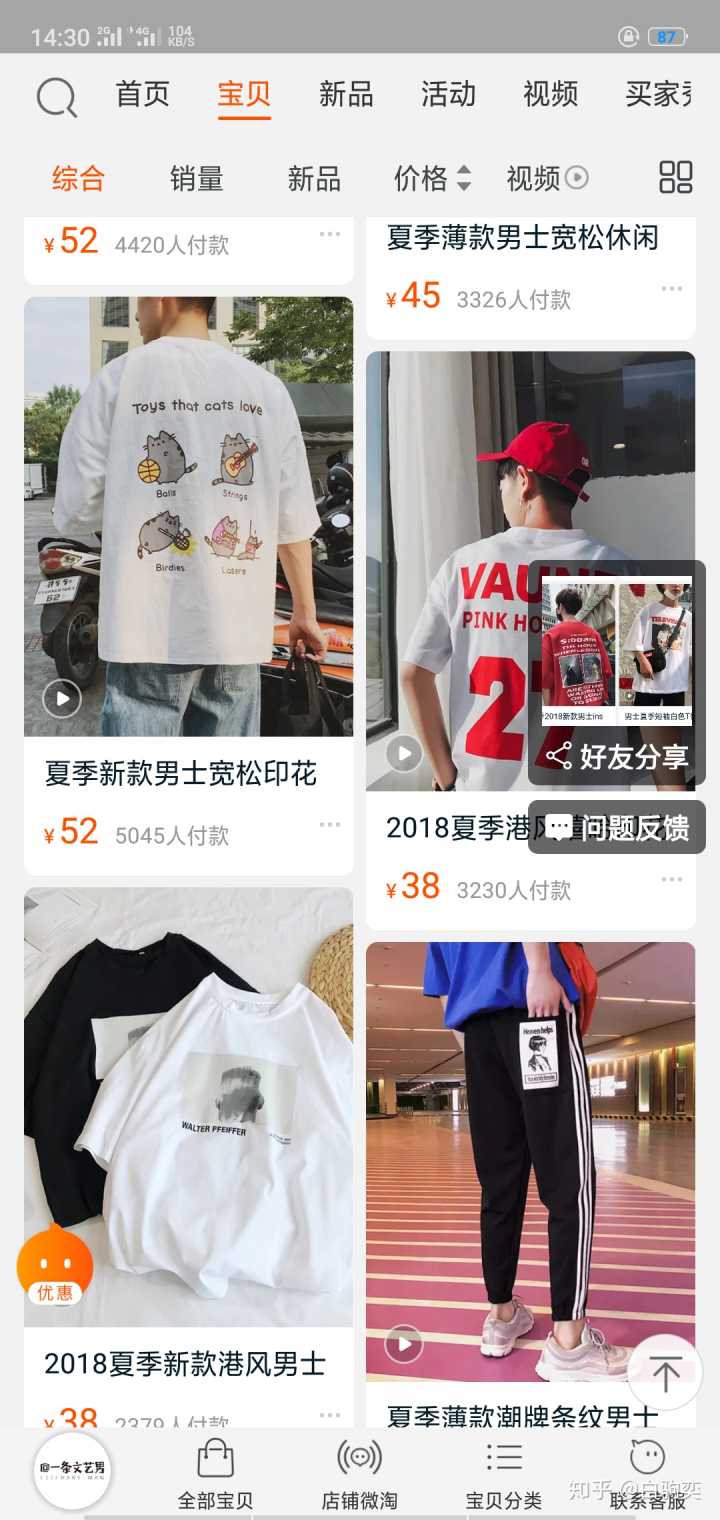Sort items by 销量
Viewport: 720px width, 1520px height.
click(196, 179)
